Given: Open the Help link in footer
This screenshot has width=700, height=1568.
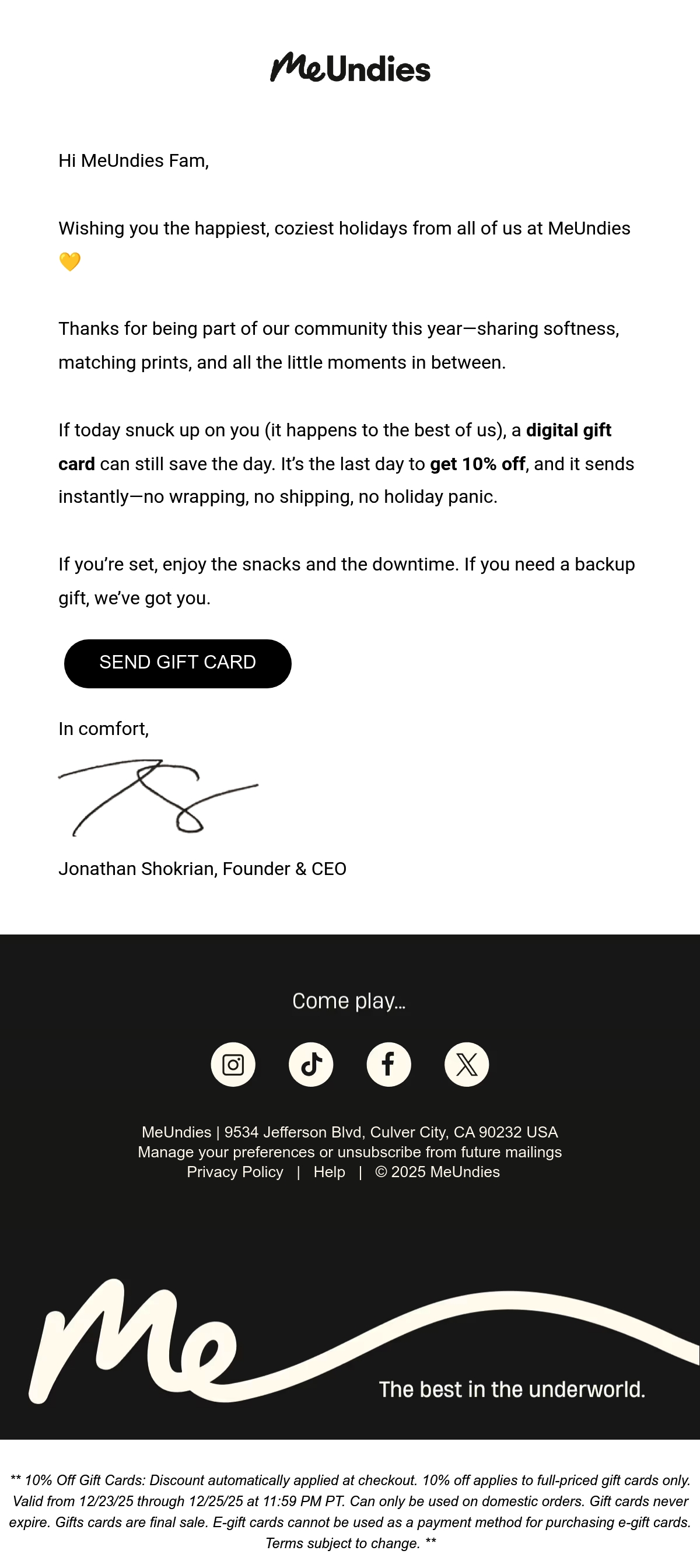Looking at the screenshot, I should tap(330, 1172).
